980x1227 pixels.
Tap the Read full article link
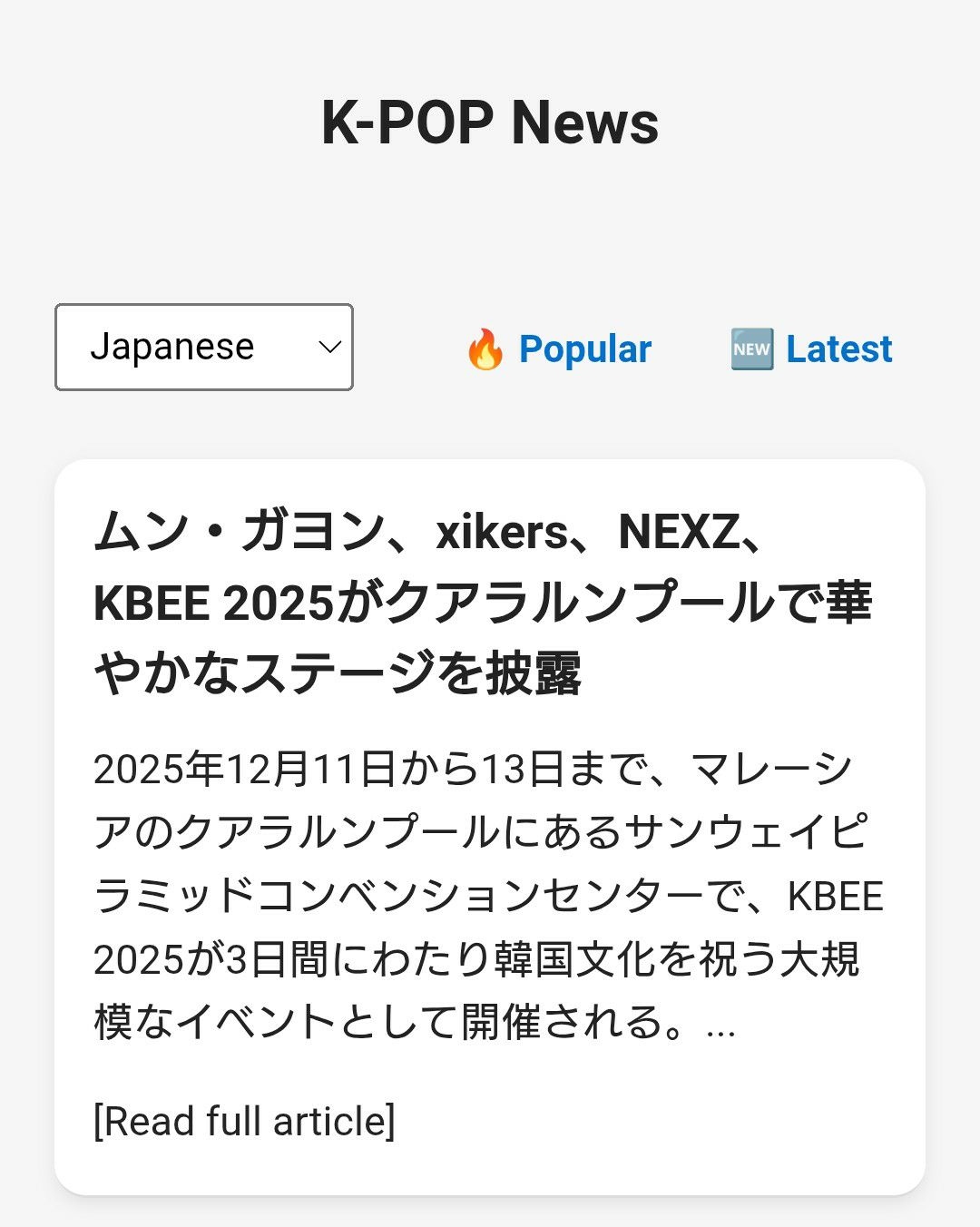click(x=244, y=1122)
